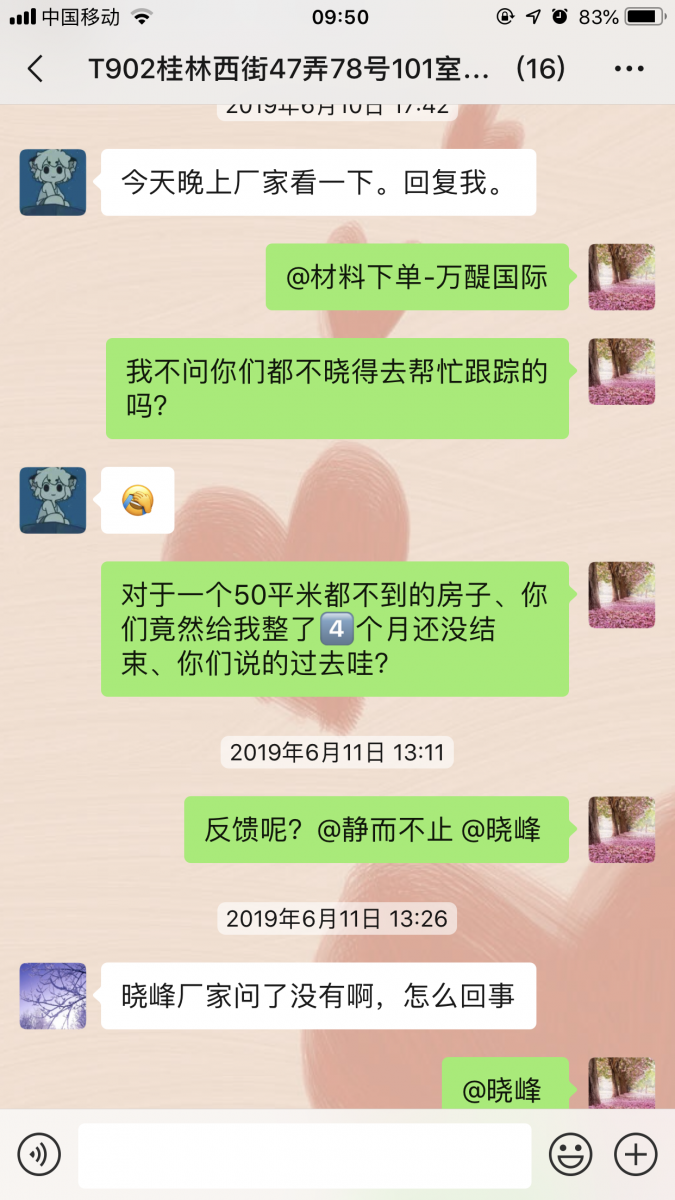Open the plus attachment menu
The height and width of the screenshot is (1200, 675).
[635, 1155]
